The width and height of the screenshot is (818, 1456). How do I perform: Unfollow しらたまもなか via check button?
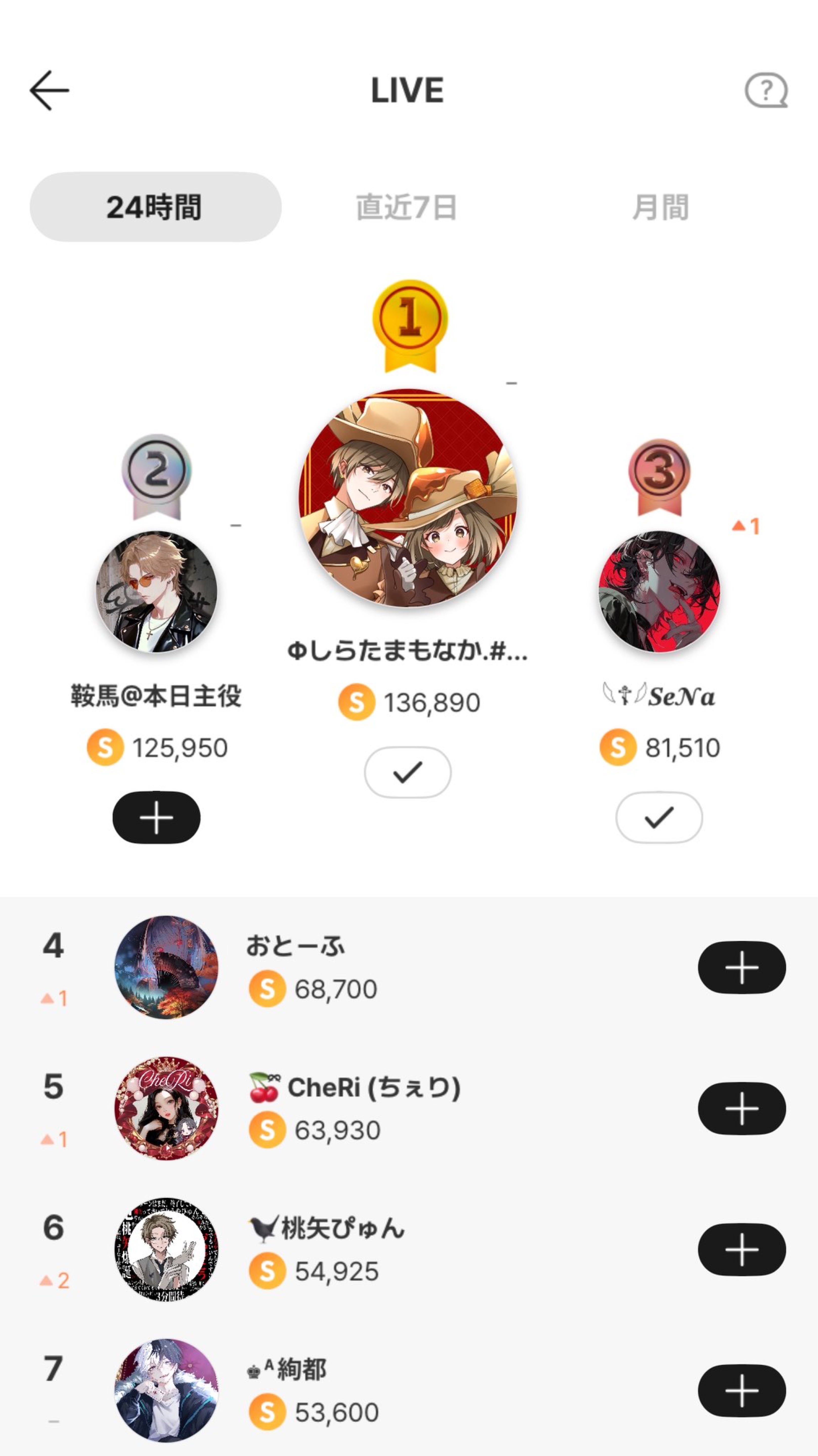pos(407,772)
